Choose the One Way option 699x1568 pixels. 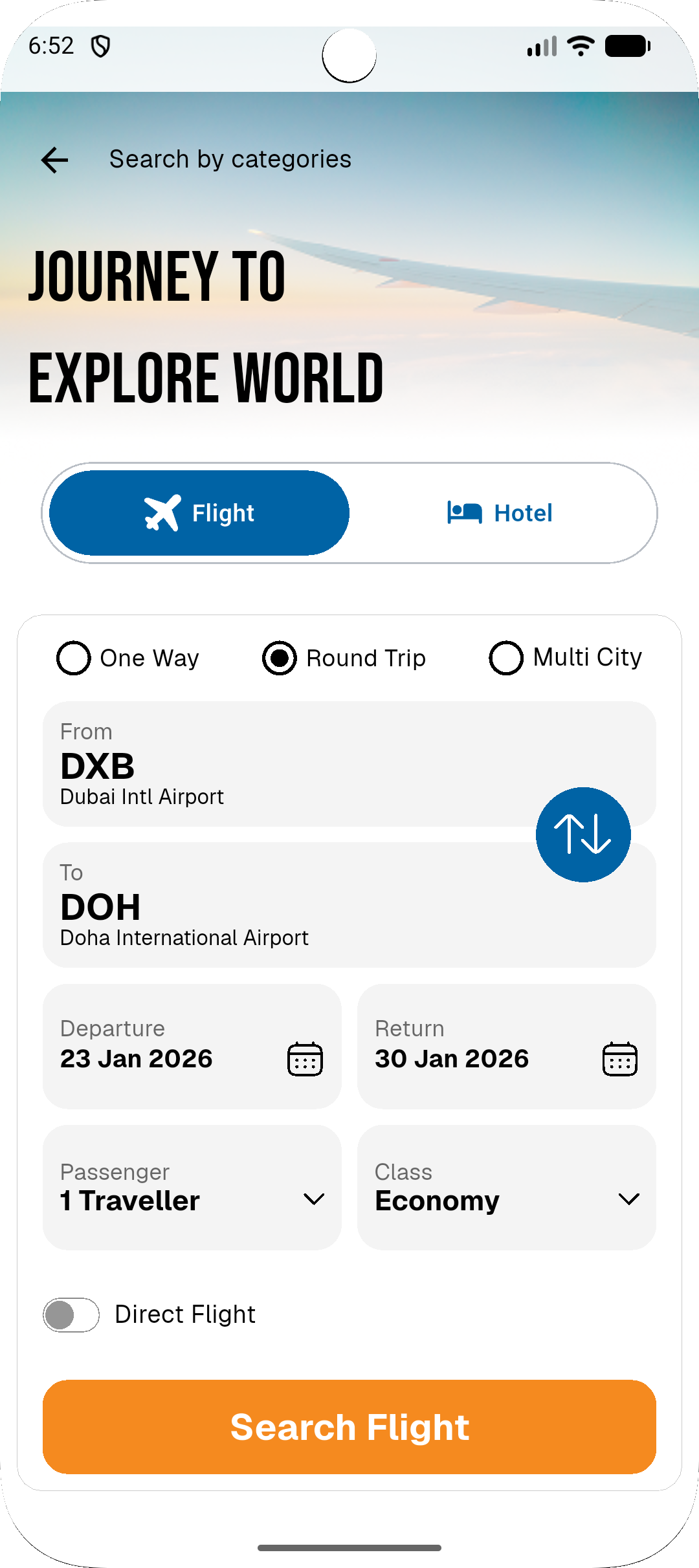[x=74, y=658]
